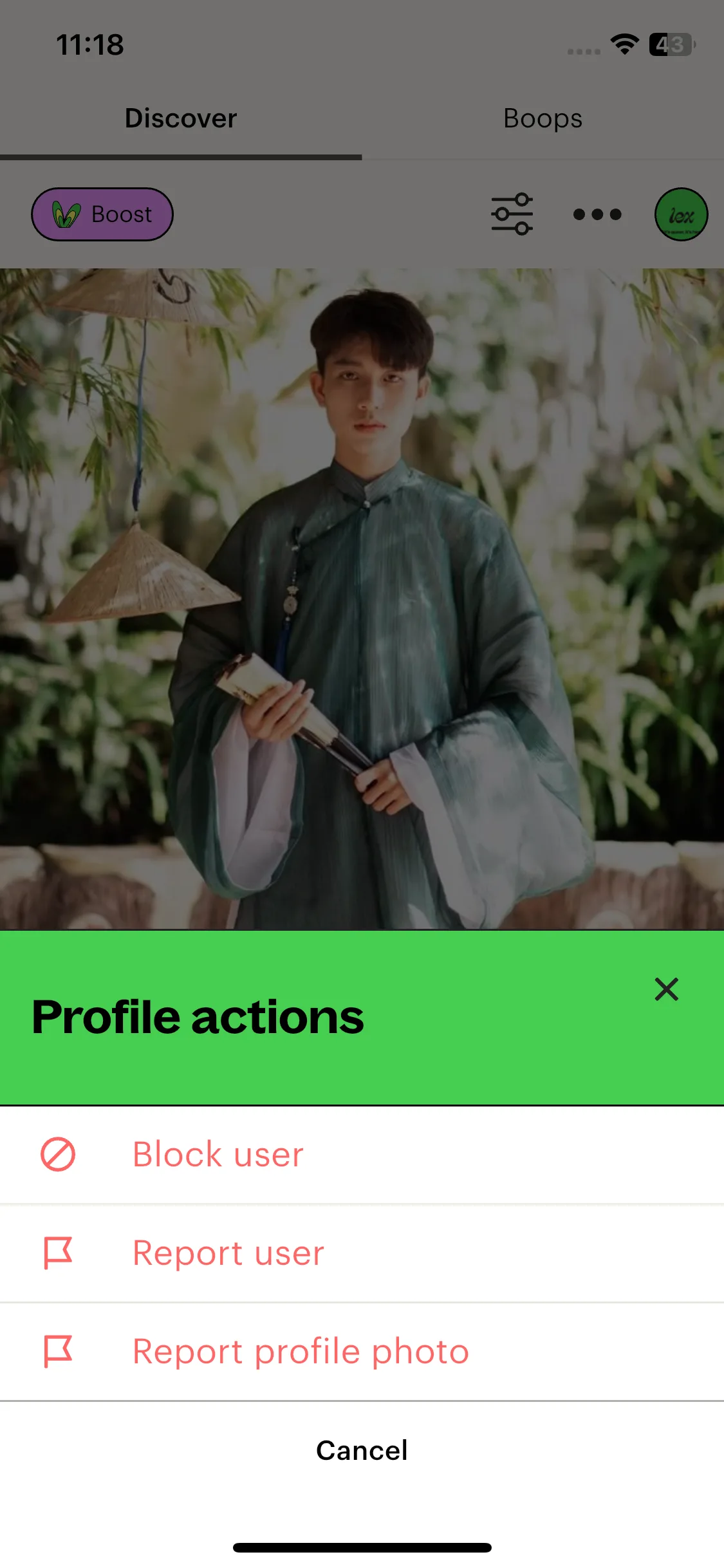724x1568 pixels.
Task: Tap the battery level indicator
Action: tap(671, 45)
